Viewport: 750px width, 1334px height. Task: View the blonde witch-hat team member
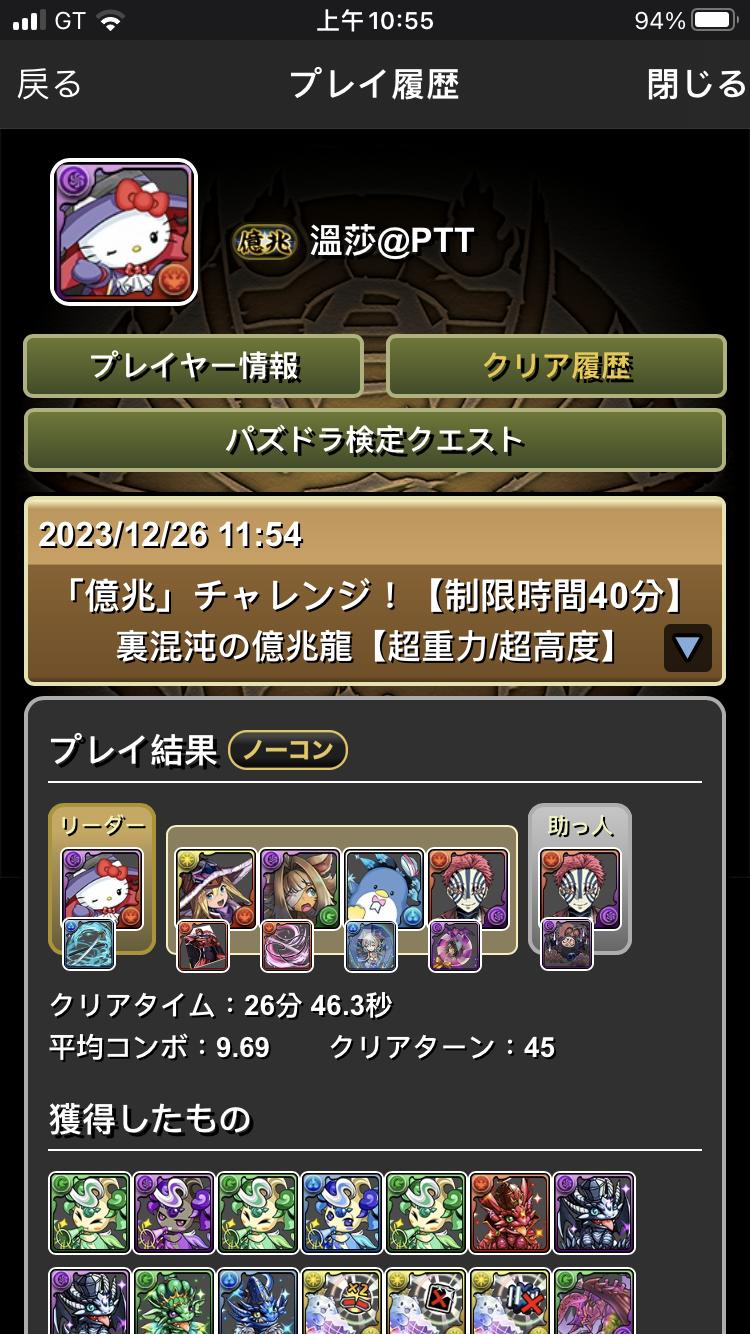coord(216,889)
